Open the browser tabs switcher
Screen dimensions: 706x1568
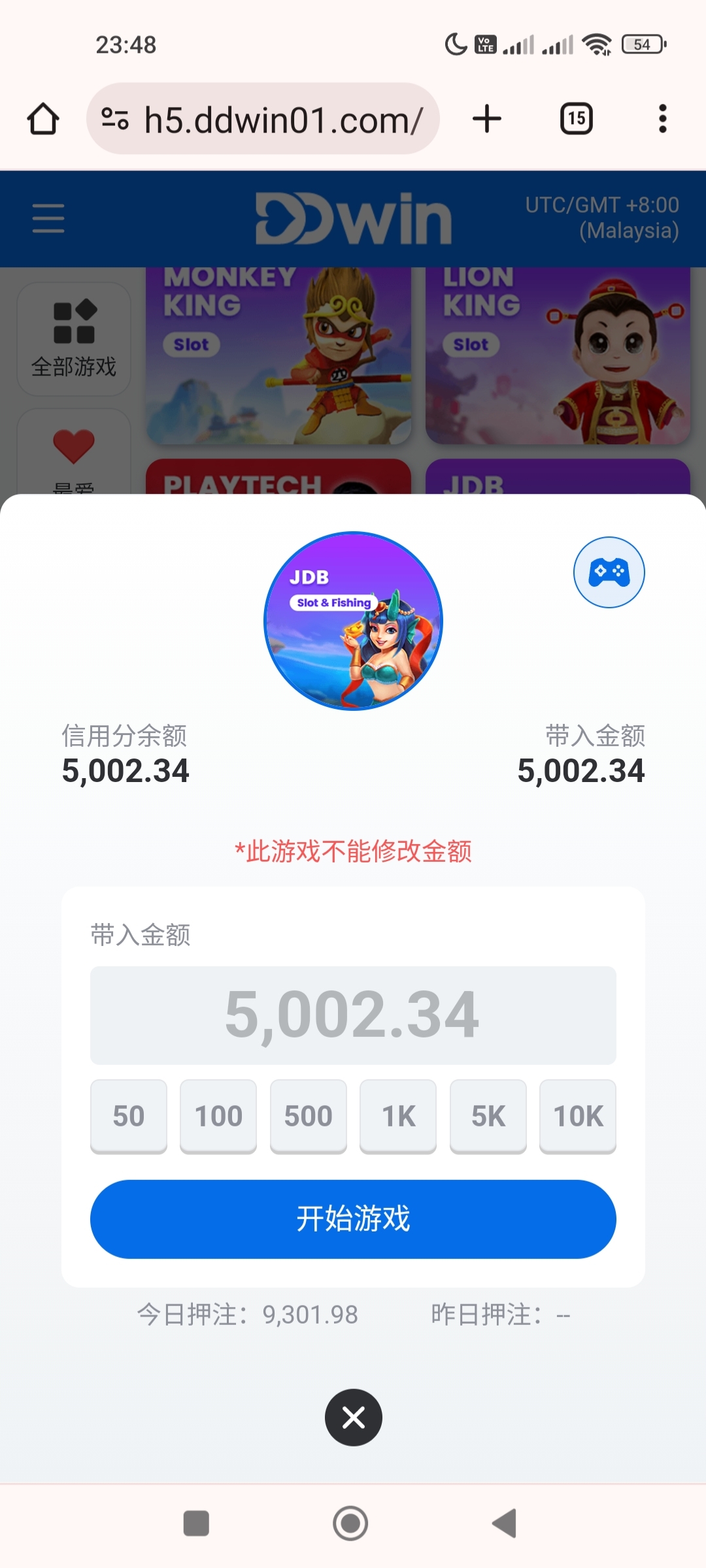pyautogui.click(x=577, y=119)
